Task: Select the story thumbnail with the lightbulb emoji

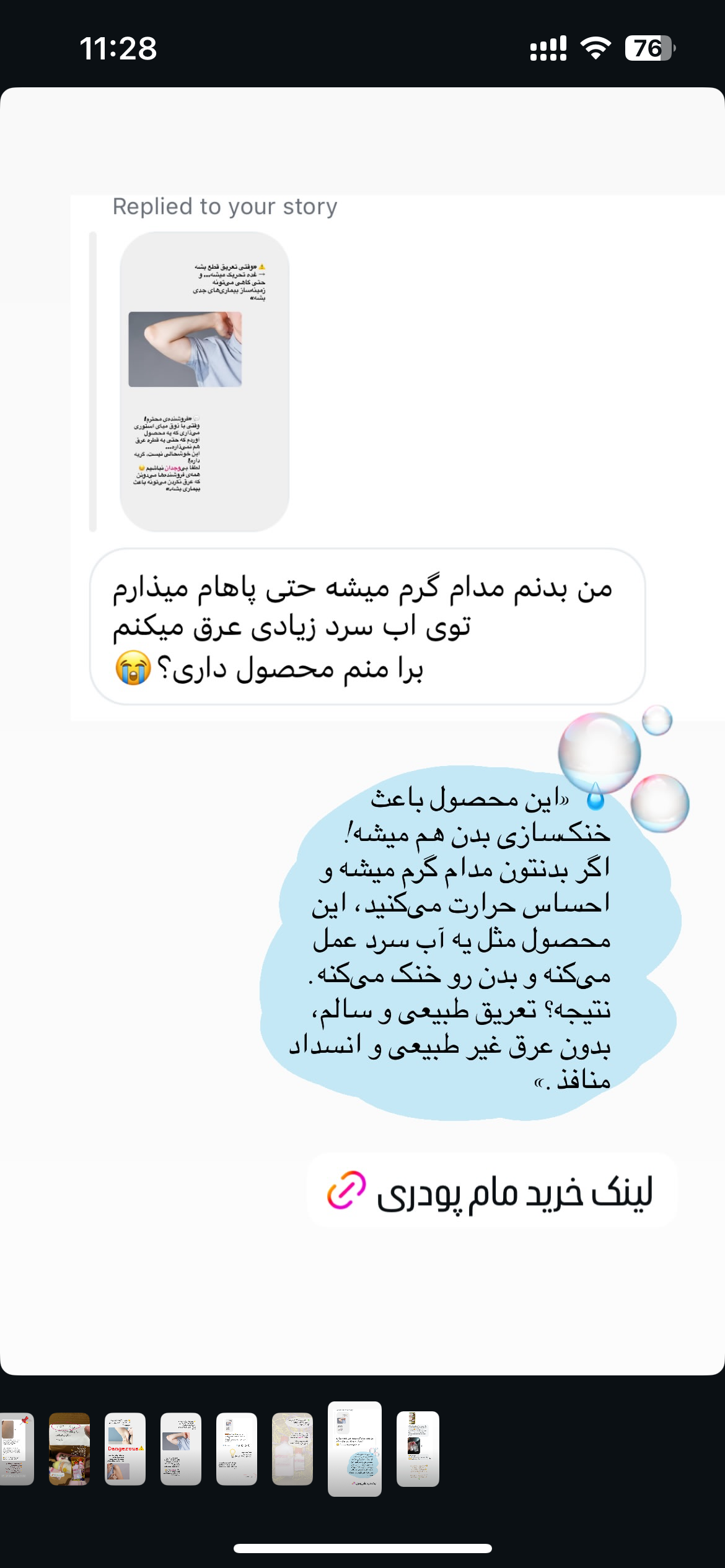Action: (236, 1448)
